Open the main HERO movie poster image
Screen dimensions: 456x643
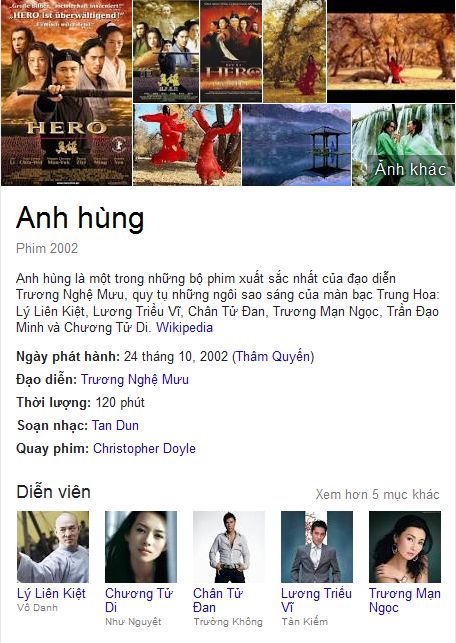tap(66, 93)
